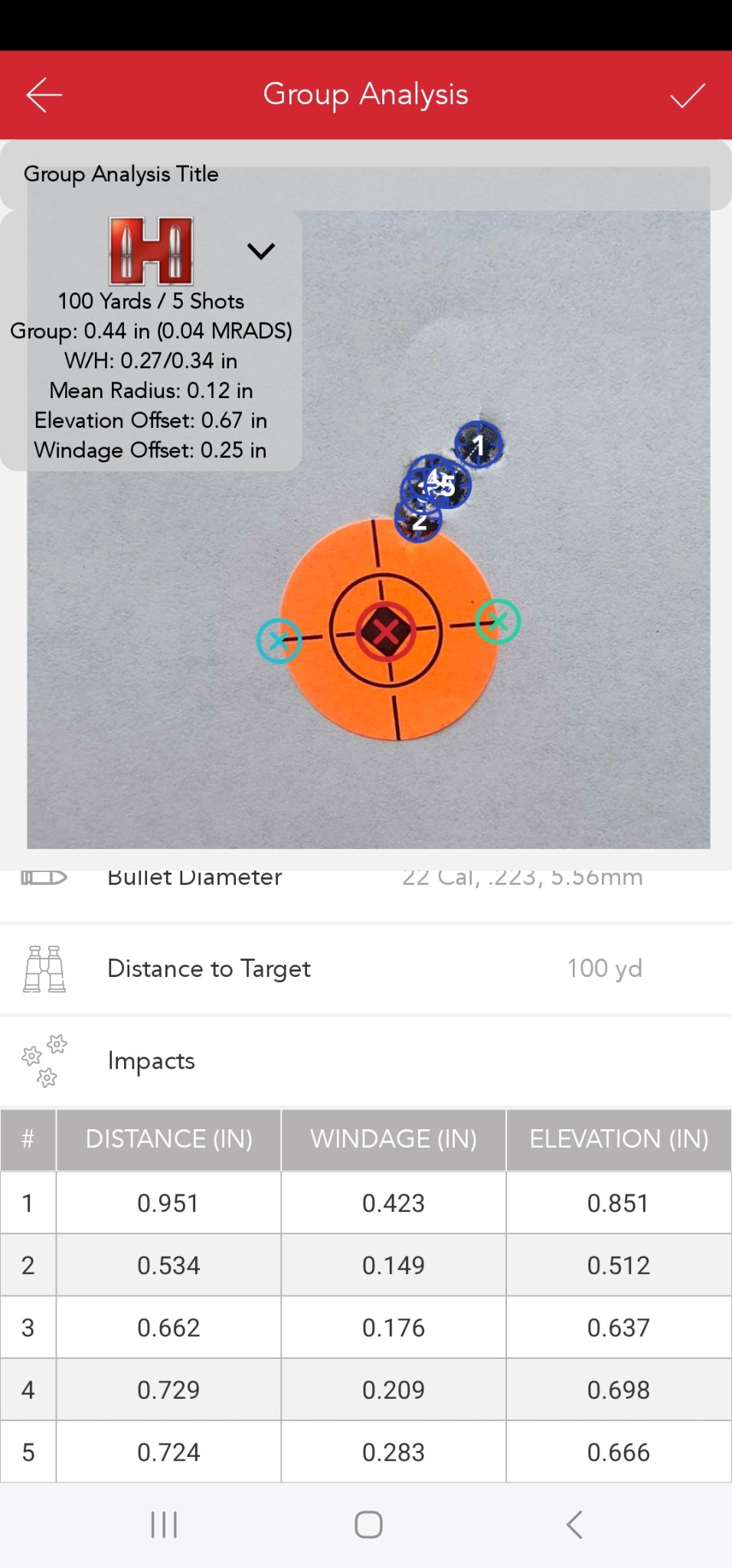Viewport: 732px width, 1568px height.
Task: Select the green right scale reference marker
Action: [498, 621]
